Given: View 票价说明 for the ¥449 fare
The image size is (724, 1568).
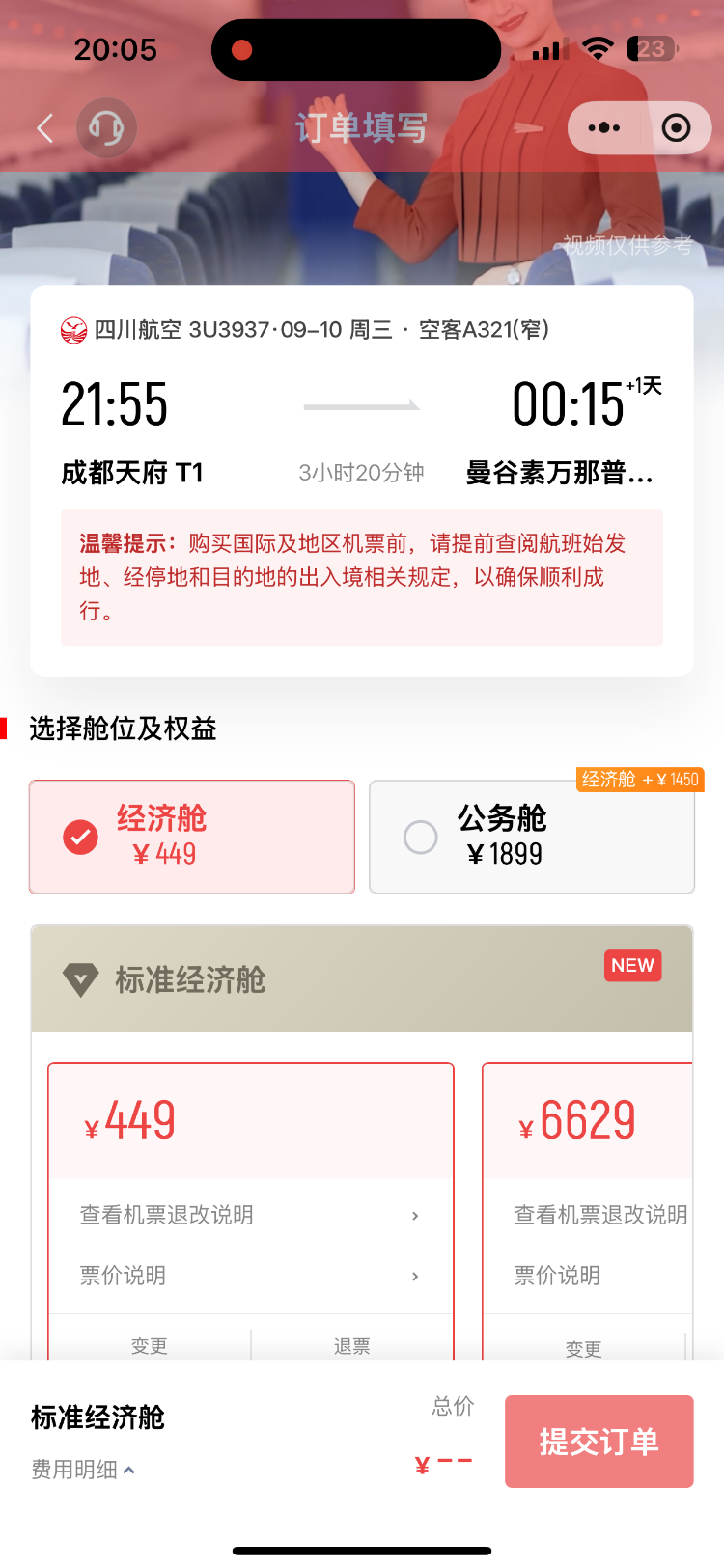Looking at the screenshot, I should pyautogui.click(x=249, y=1276).
